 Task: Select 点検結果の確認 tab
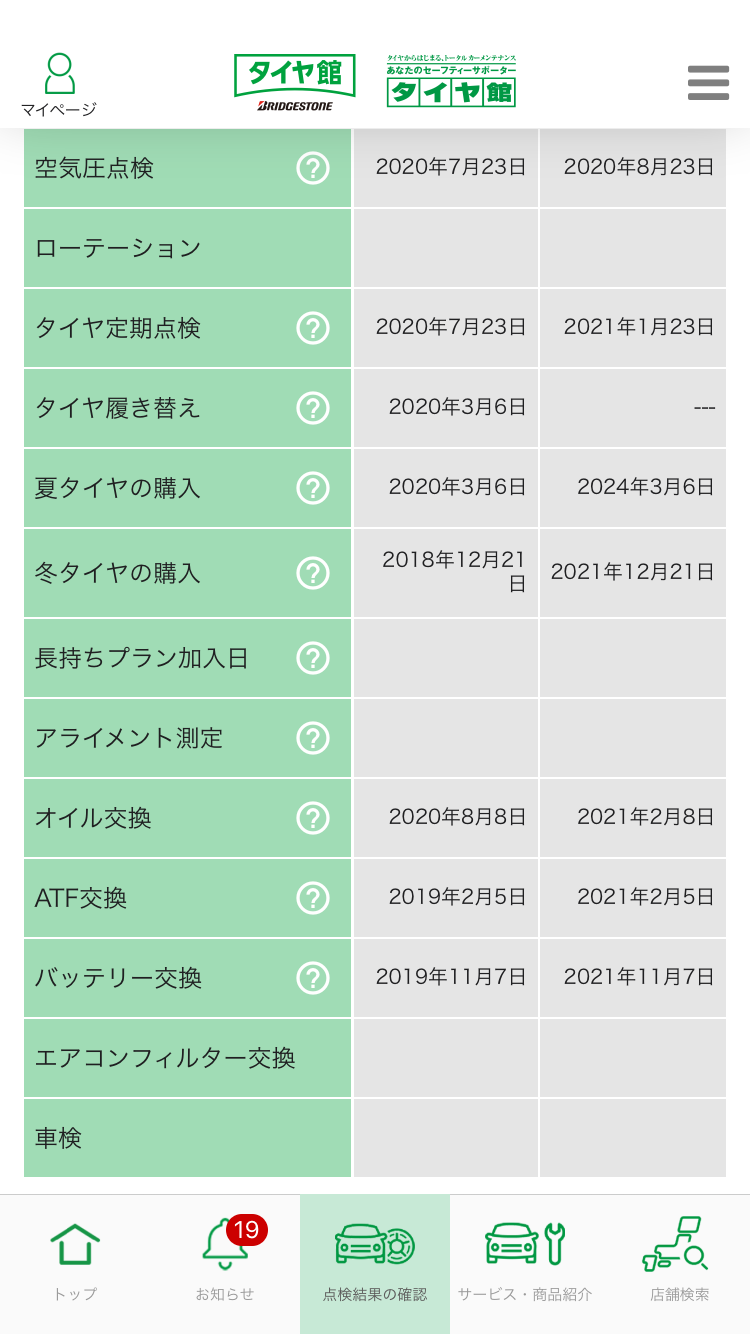click(x=375, y=1264)
